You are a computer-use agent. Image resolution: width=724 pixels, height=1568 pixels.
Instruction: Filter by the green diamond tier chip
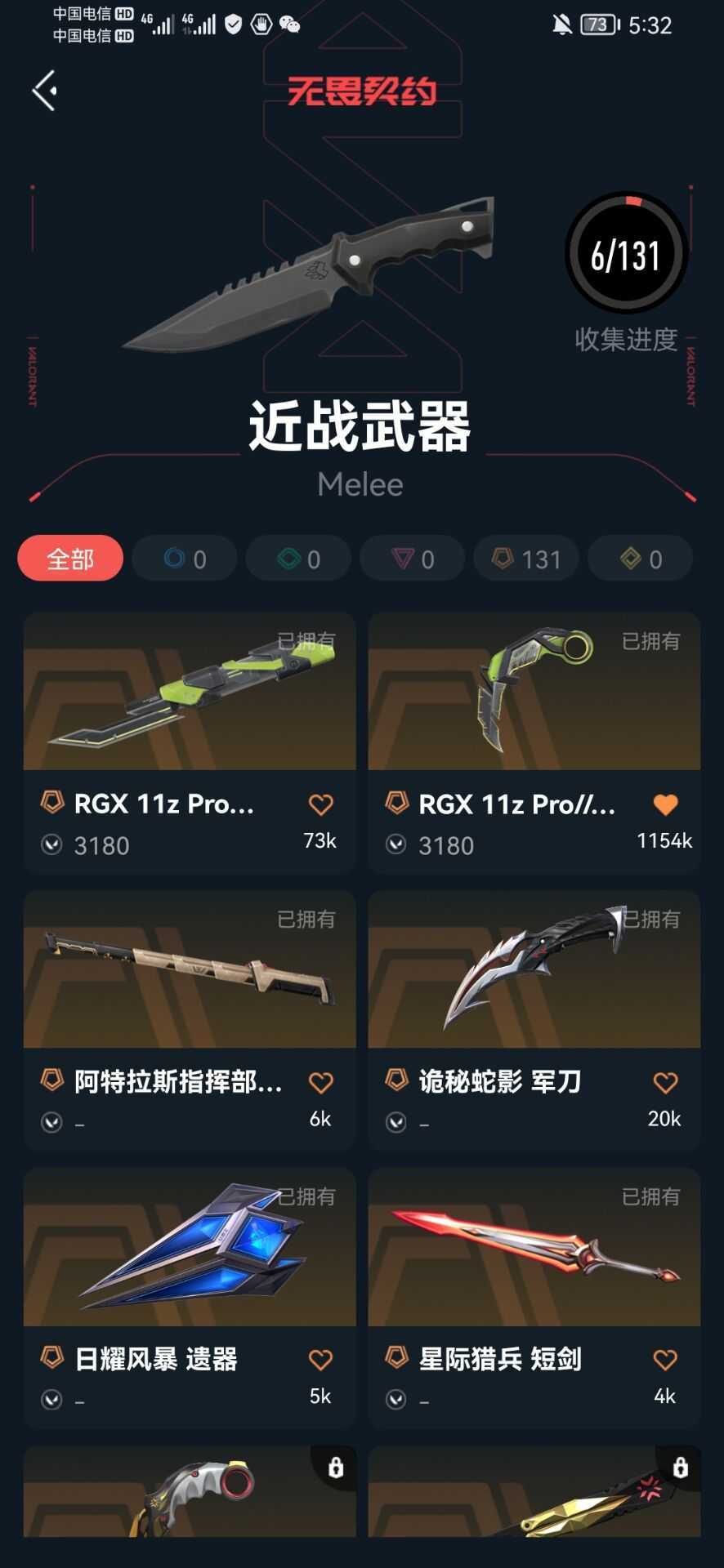(298, 559)
